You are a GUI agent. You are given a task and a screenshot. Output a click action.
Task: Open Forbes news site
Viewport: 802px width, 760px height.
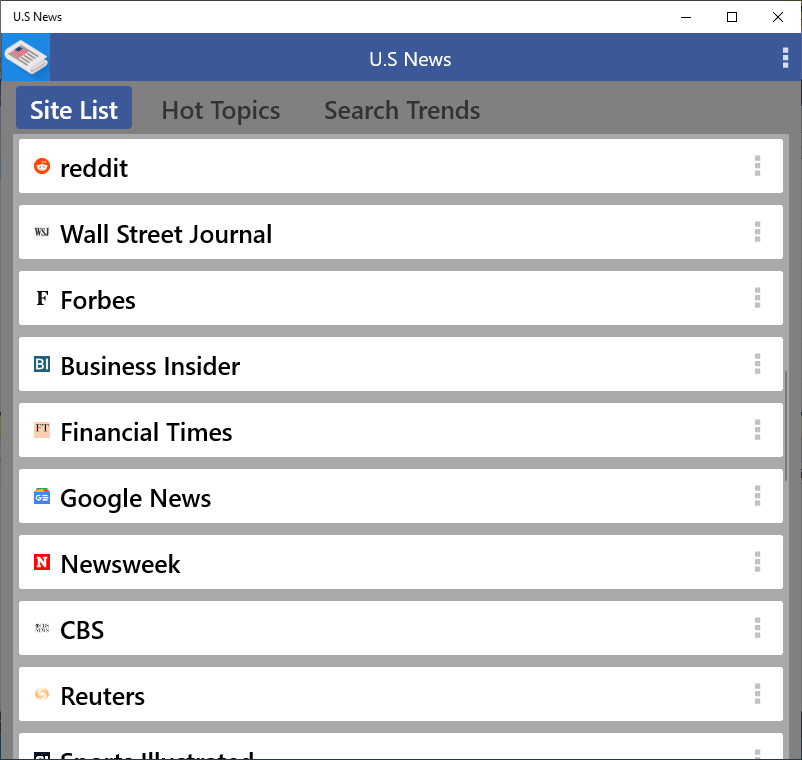coord(400,298)
